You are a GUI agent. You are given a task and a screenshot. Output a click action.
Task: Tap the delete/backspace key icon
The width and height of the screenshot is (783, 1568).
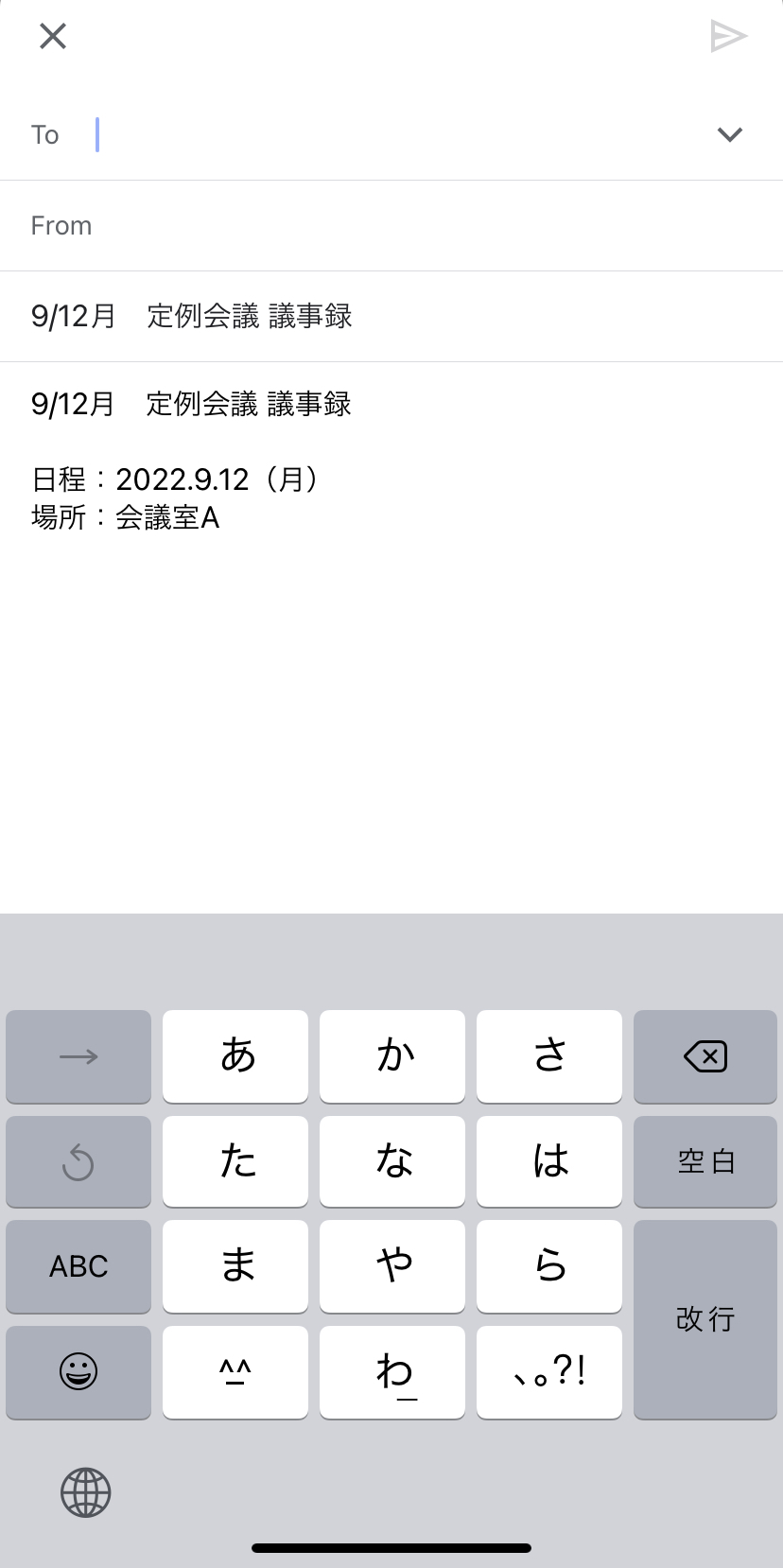coord(705,1056)
